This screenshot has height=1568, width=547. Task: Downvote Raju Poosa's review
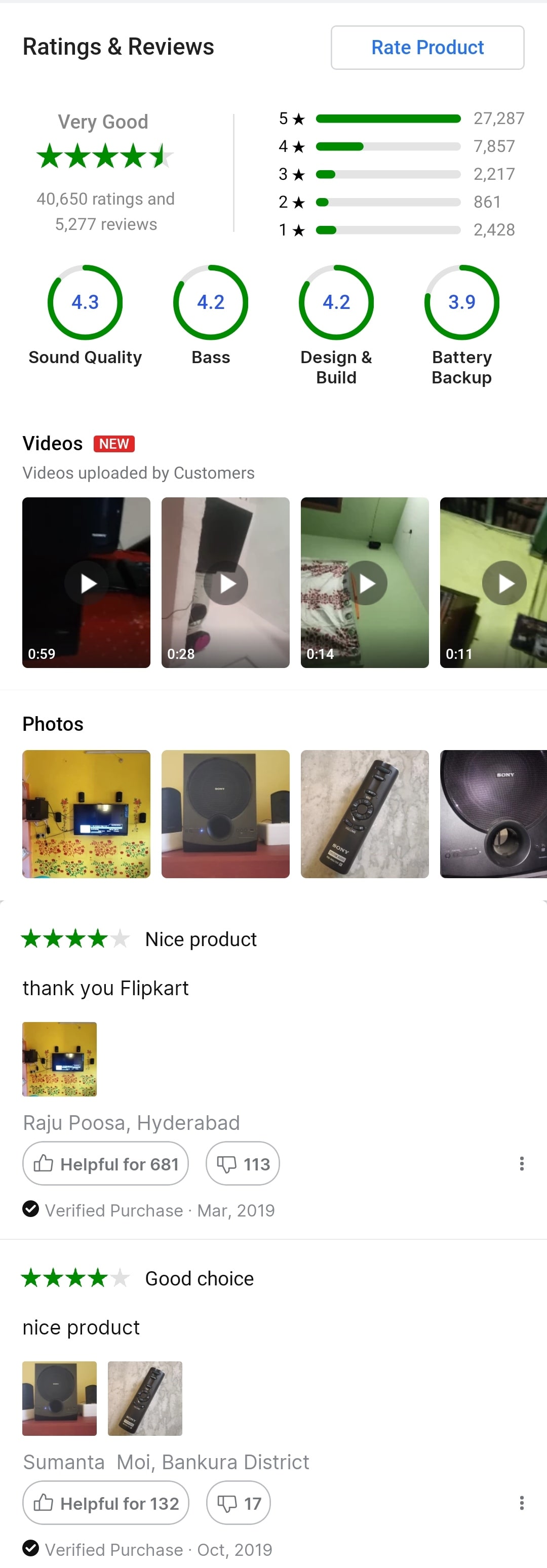(242, 1163)
